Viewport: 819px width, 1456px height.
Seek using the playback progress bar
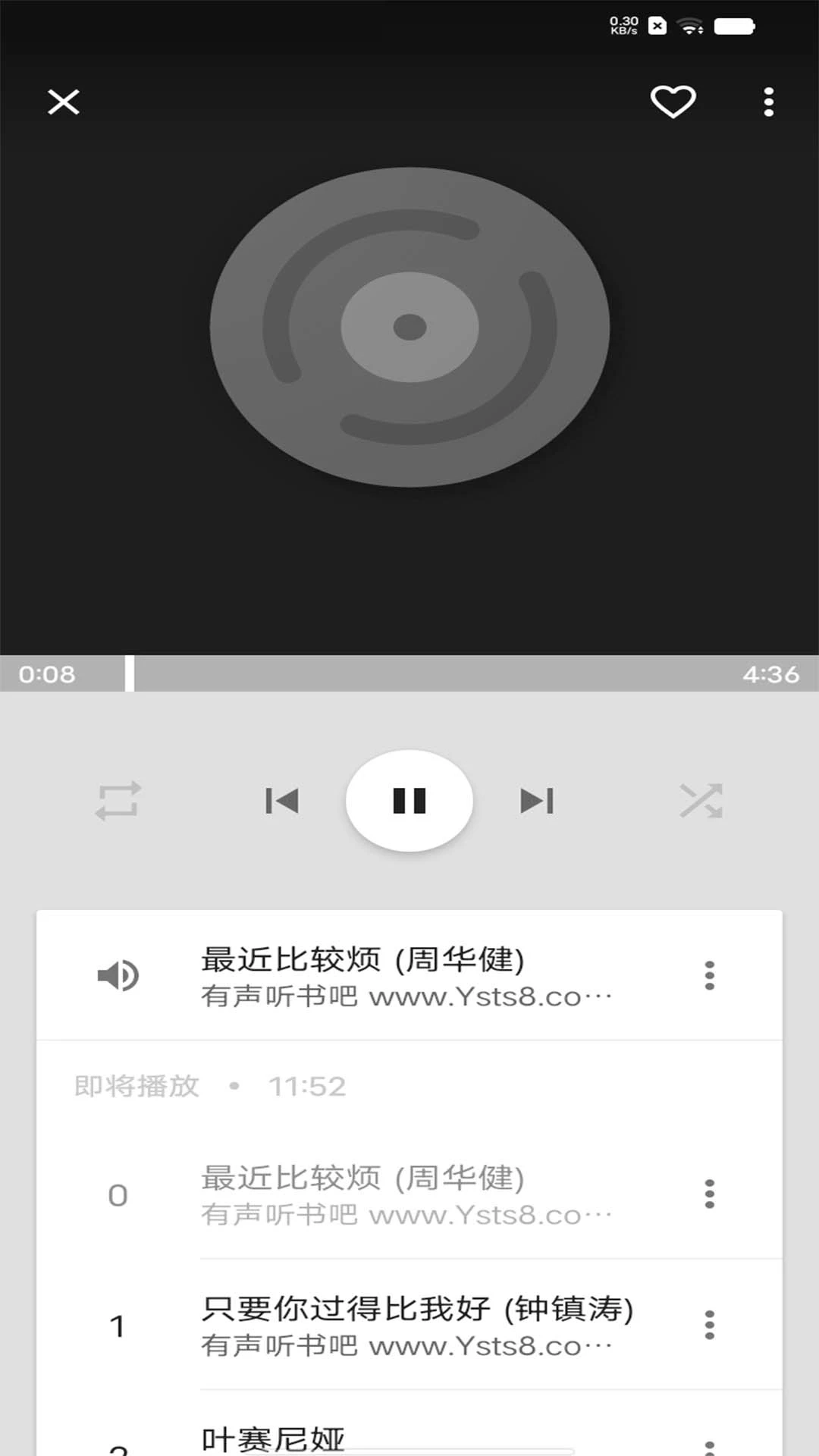coord(409,674)
